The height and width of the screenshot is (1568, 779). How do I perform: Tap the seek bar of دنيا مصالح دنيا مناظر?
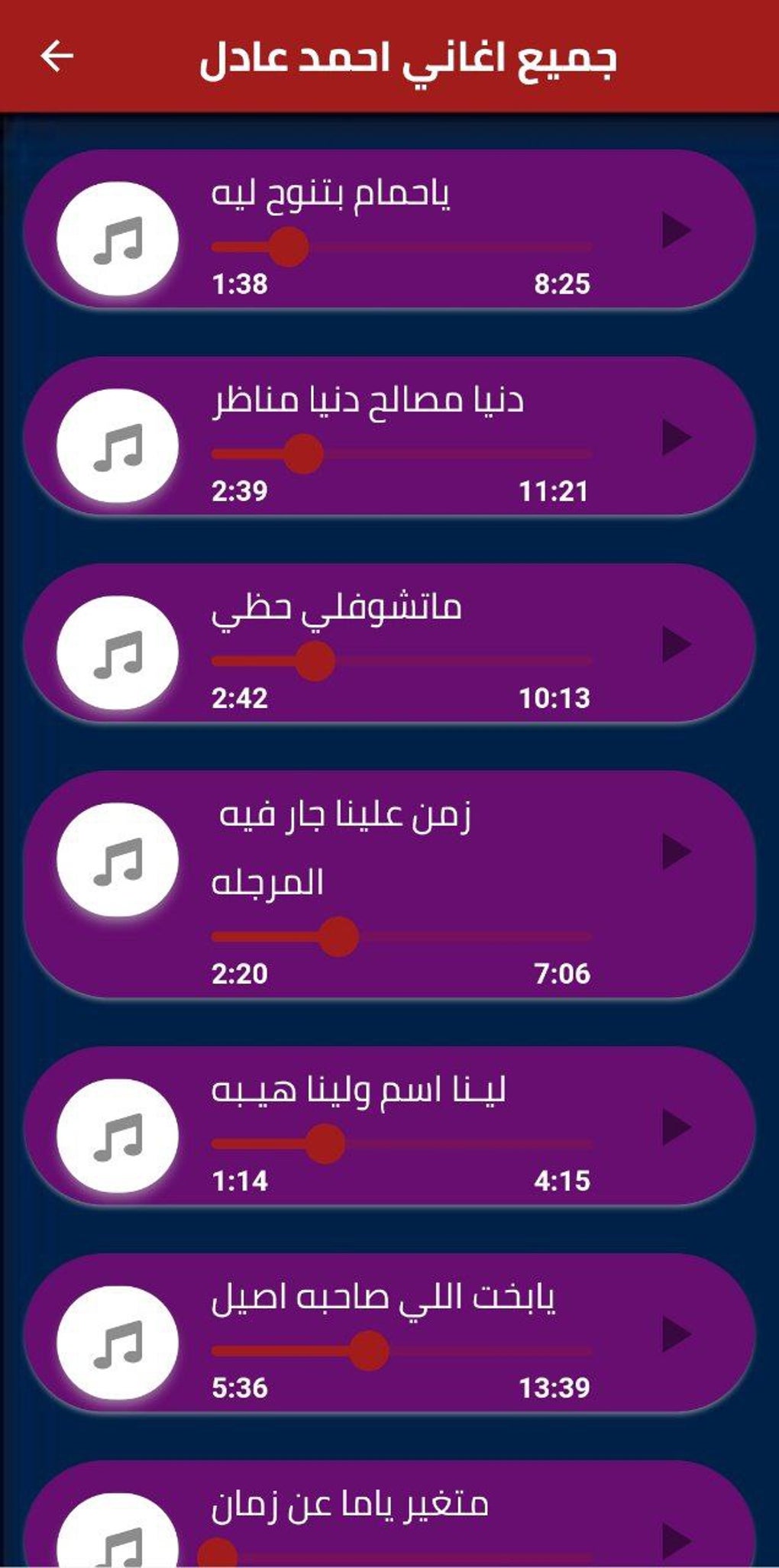click(x=402, y=454)
